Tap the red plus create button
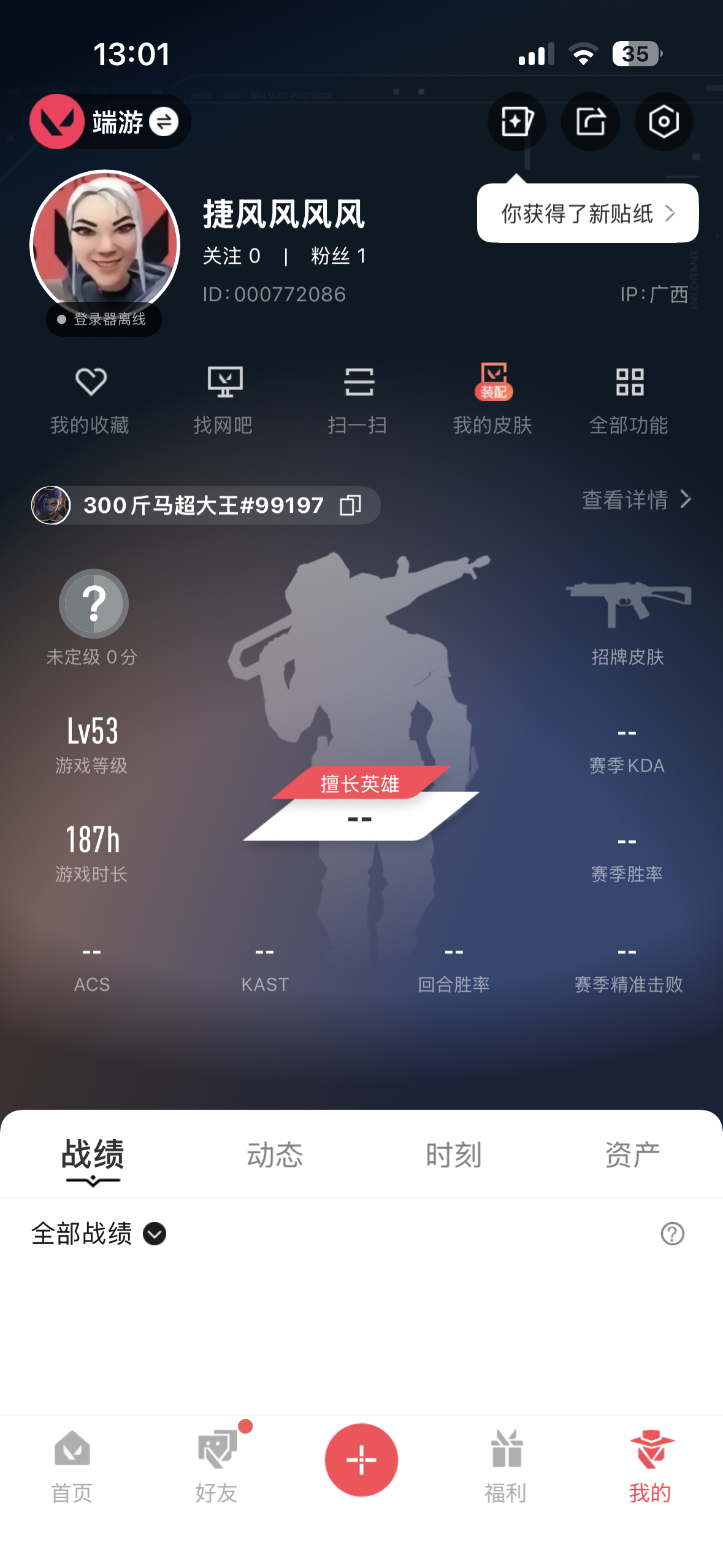723x1568 pixels. (x=361, y=1459)
